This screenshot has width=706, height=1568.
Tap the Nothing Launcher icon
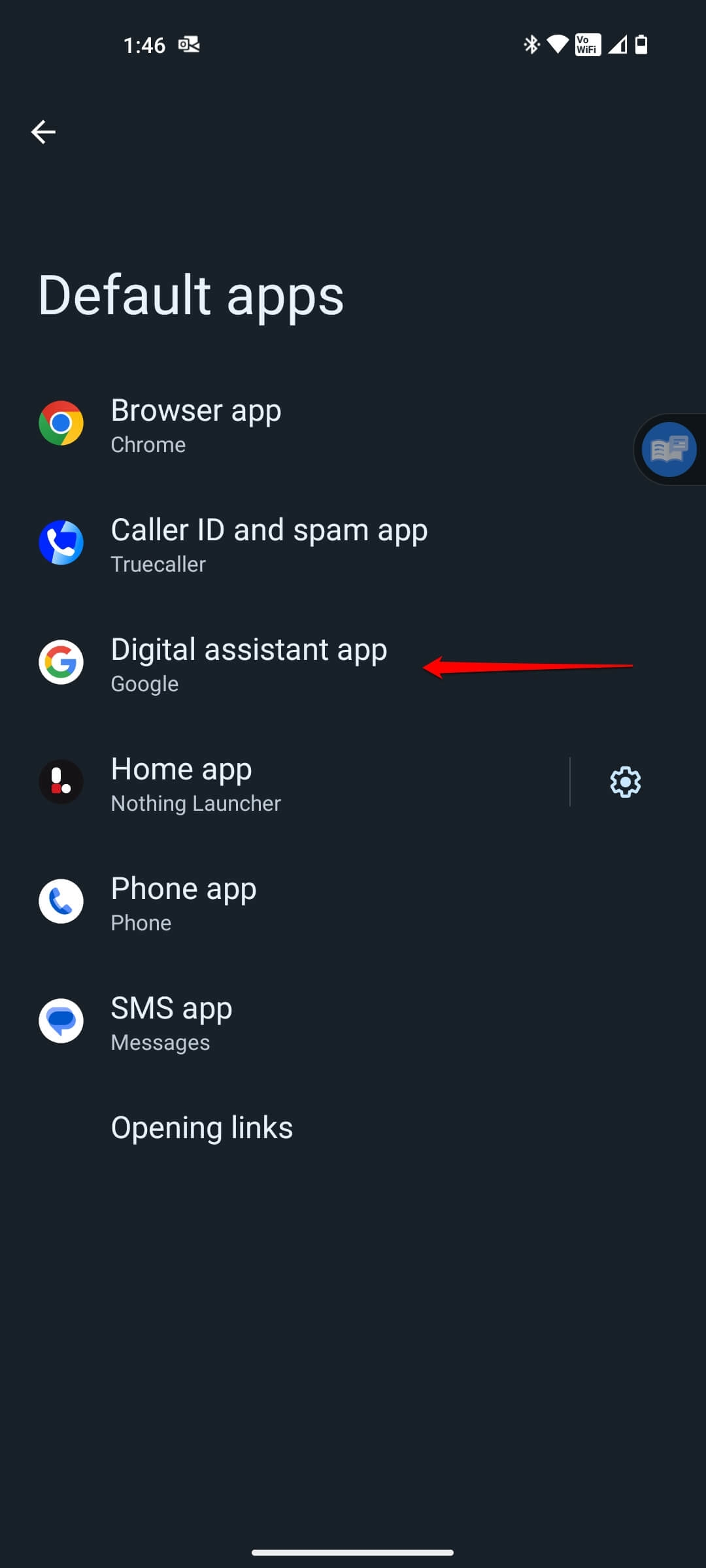pyautogui.click(x=61, y=783)
